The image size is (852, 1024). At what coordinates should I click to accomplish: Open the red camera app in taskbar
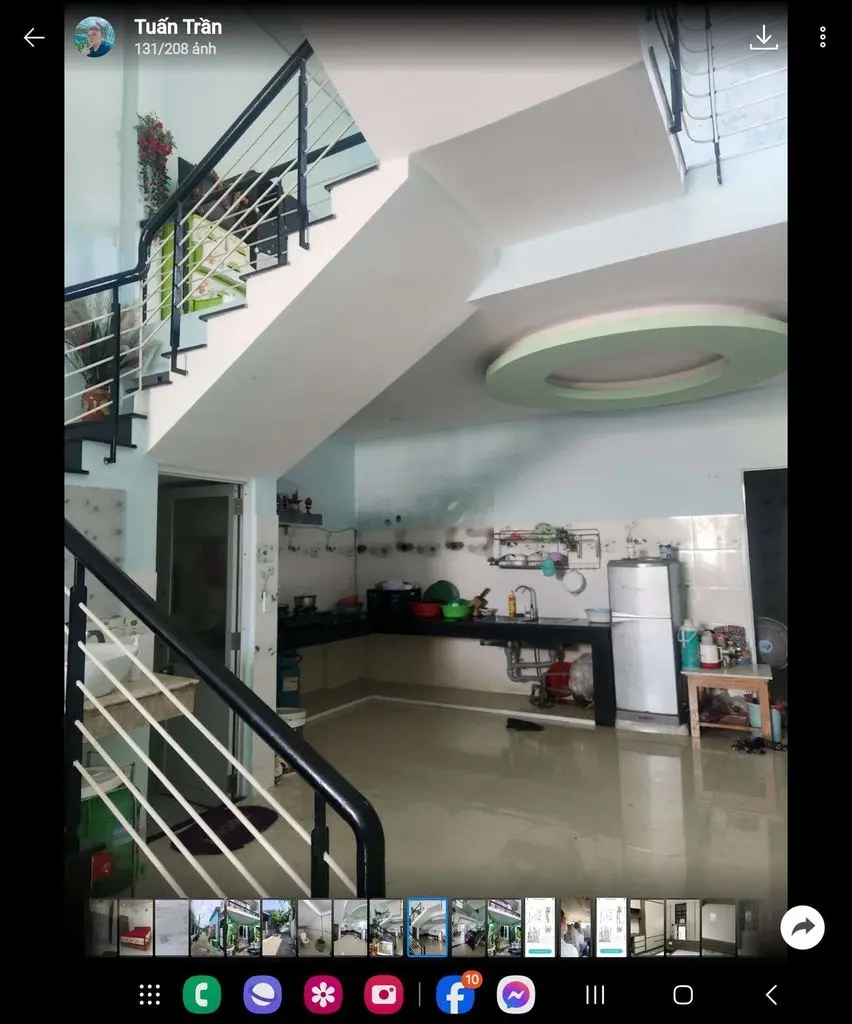(384, 994)
